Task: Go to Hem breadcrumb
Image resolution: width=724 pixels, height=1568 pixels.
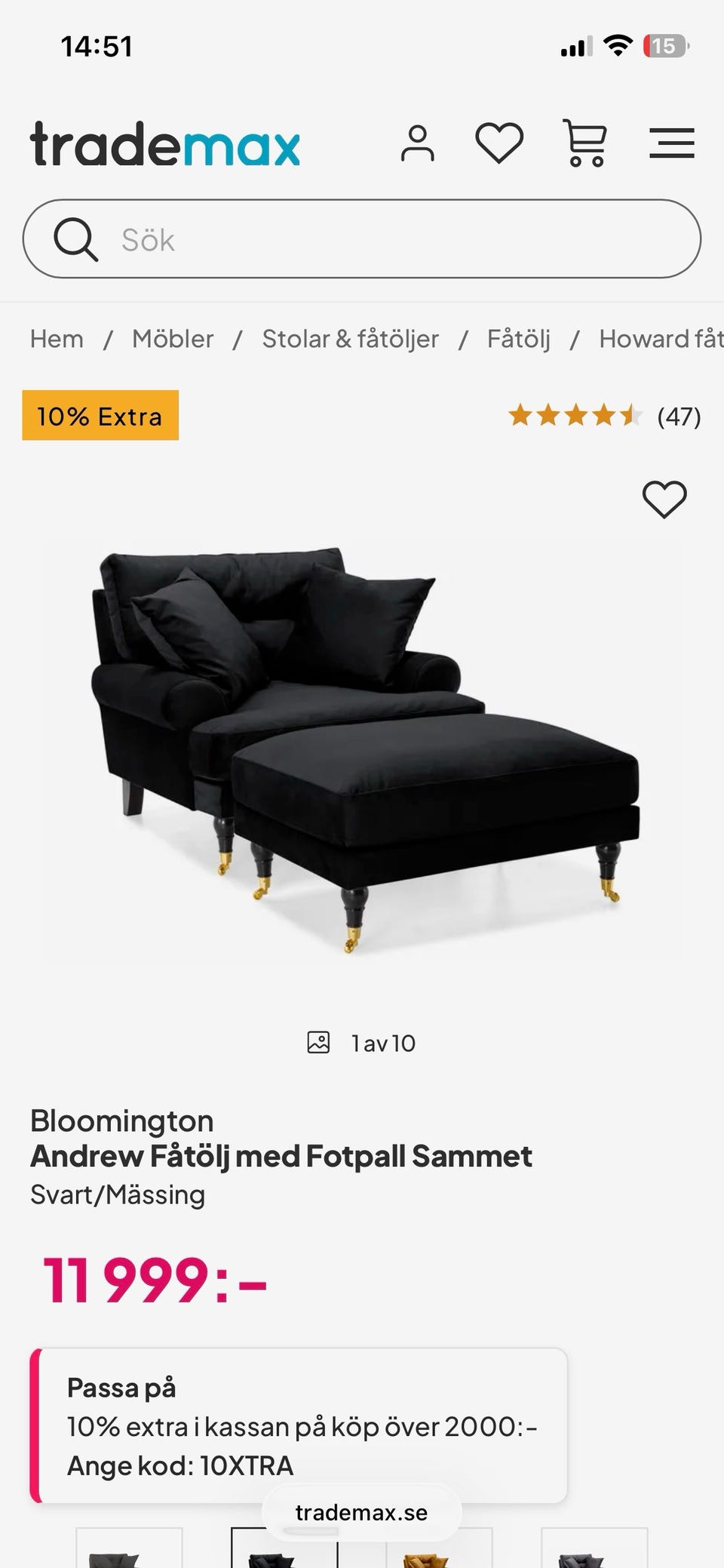Action: coord(57,339)
